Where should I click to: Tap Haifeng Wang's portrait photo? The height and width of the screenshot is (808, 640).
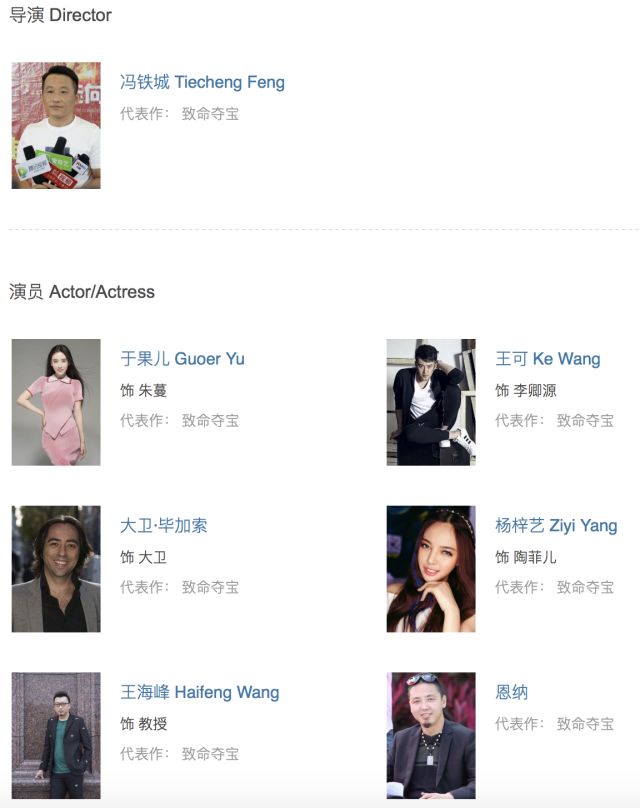coord(56,735)
